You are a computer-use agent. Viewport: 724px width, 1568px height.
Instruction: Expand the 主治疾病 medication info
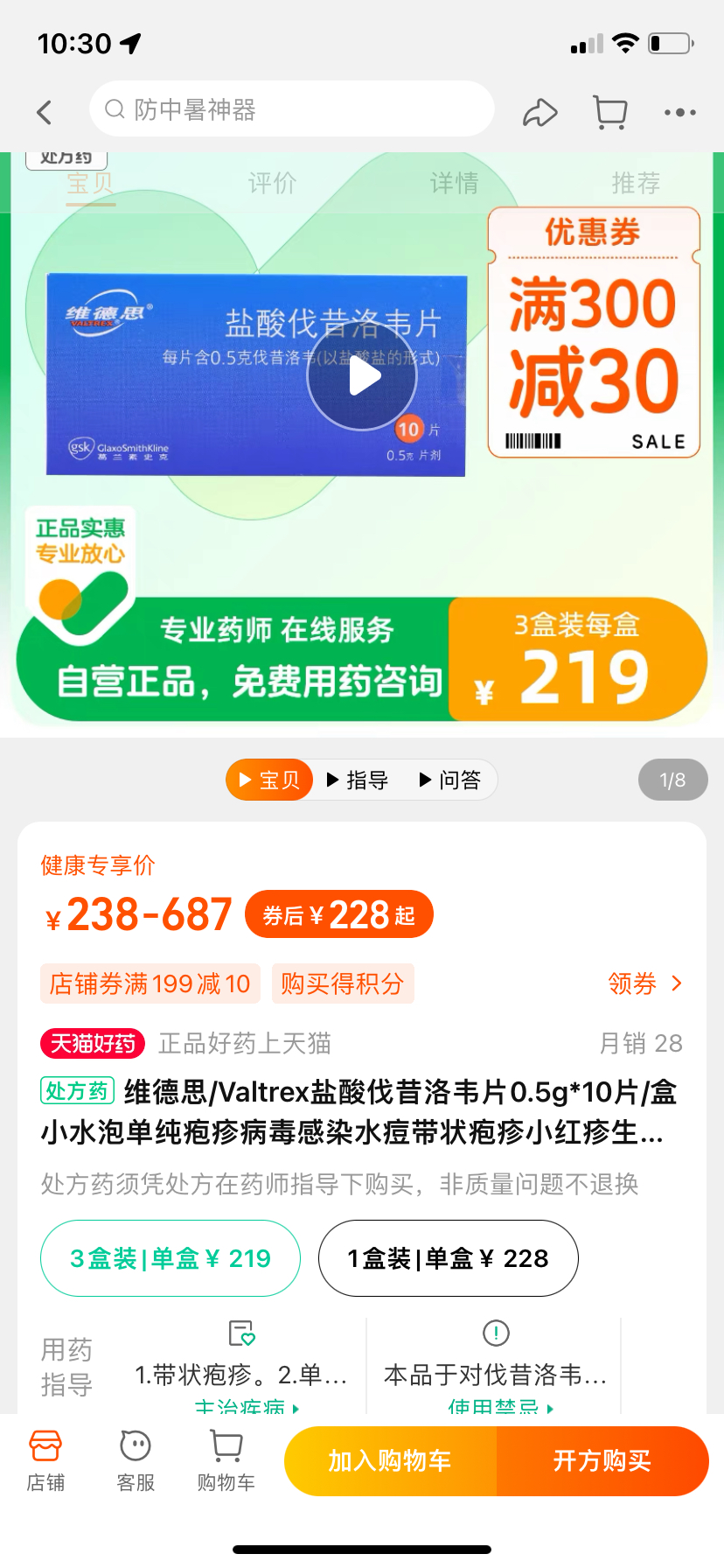247,1407
